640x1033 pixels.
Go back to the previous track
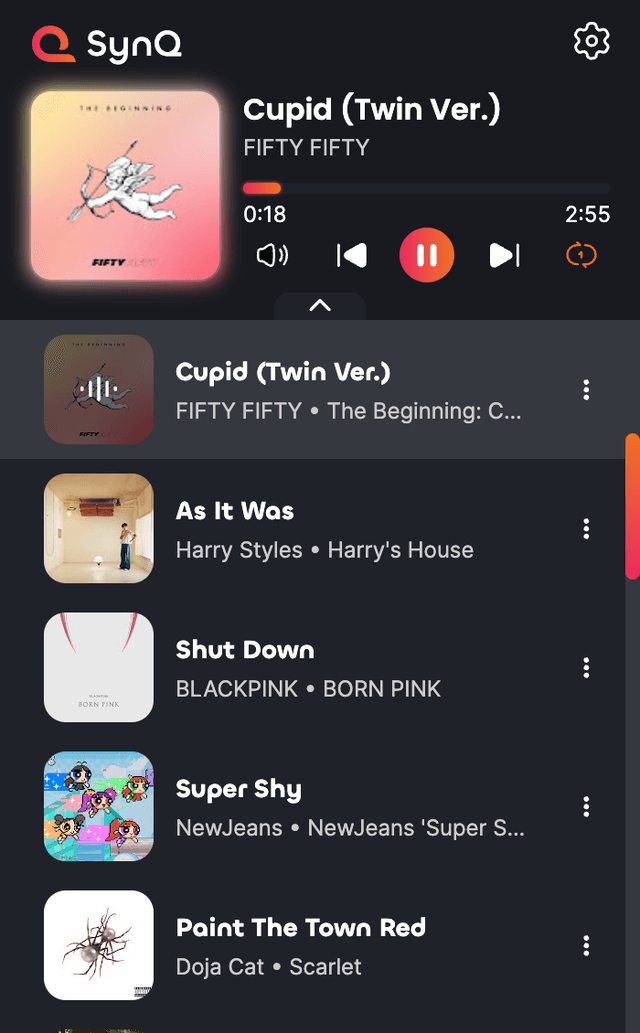pos(351,256)
